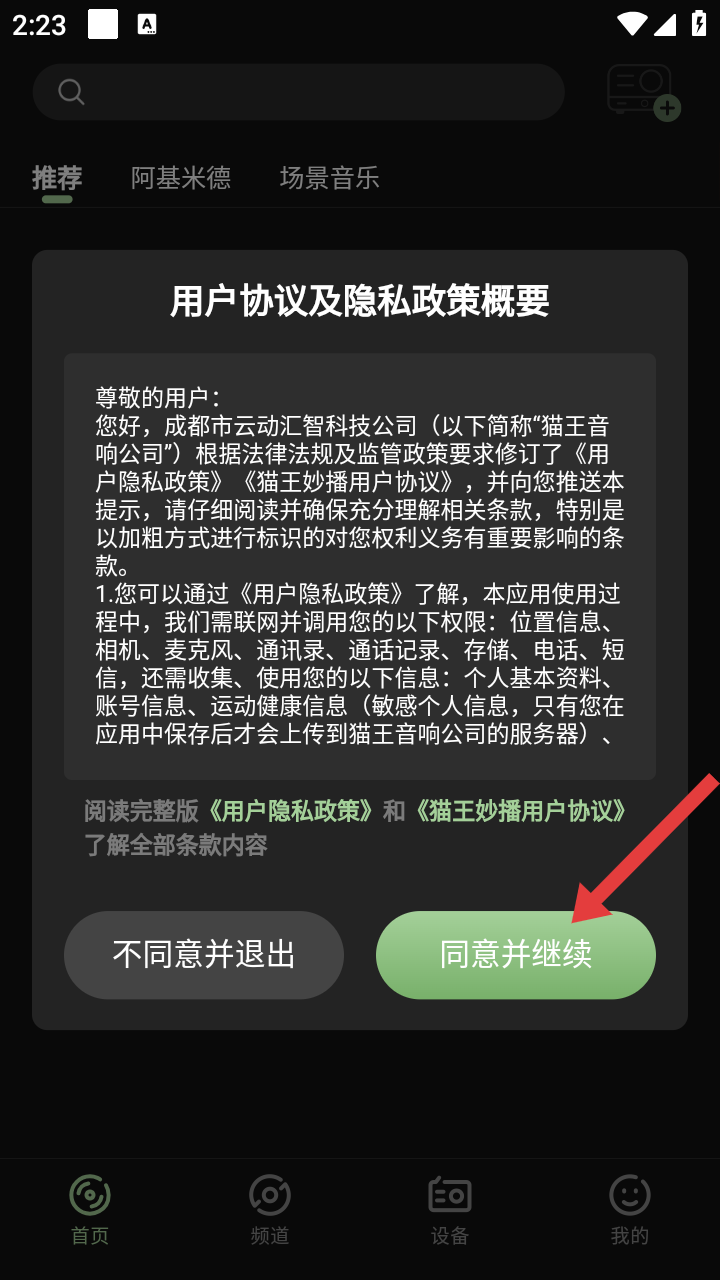
Task: Switch to the 场景音乐 tab
Action: [329, 178]
